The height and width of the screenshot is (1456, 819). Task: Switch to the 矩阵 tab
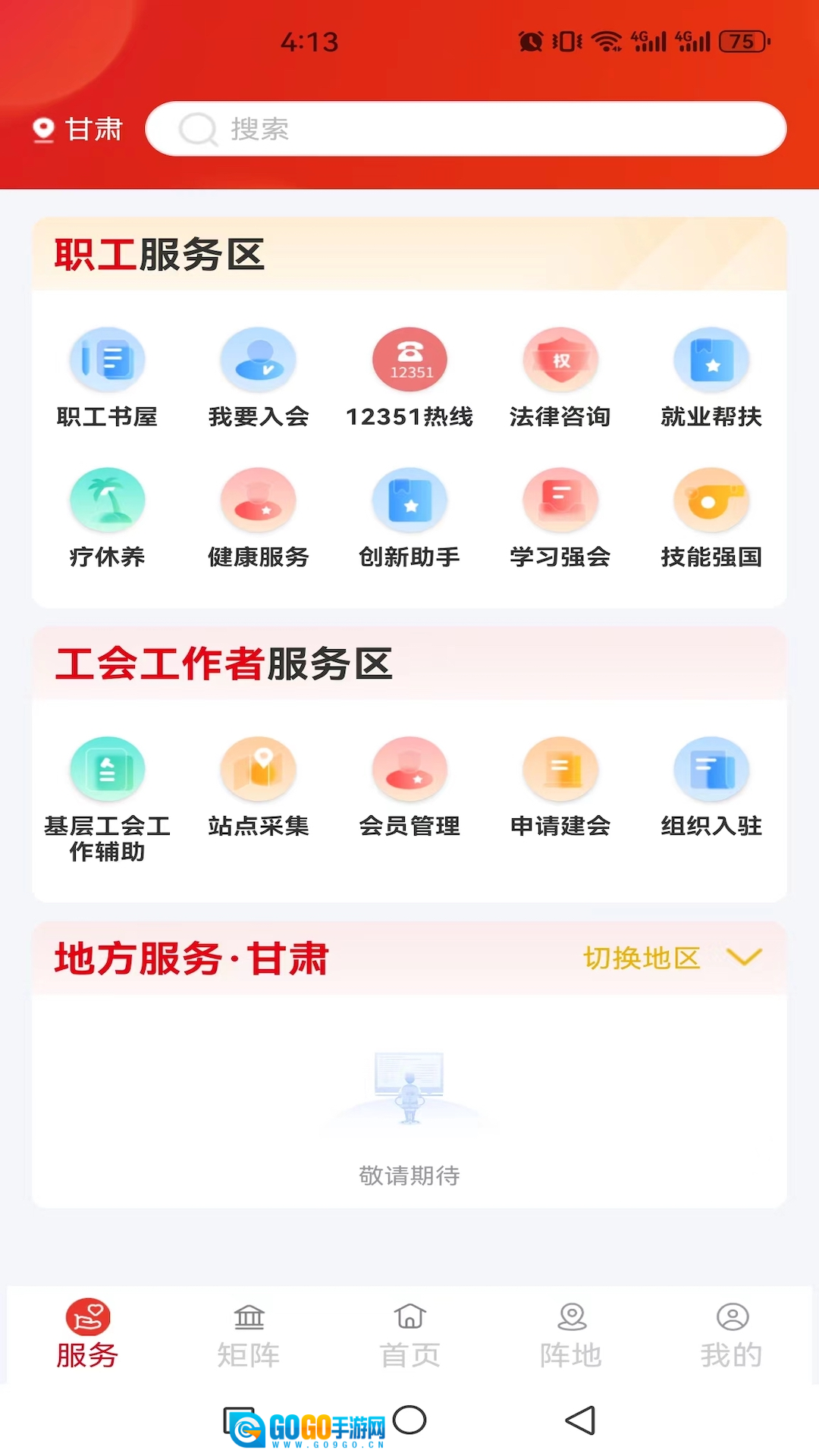pos(249,1336)
